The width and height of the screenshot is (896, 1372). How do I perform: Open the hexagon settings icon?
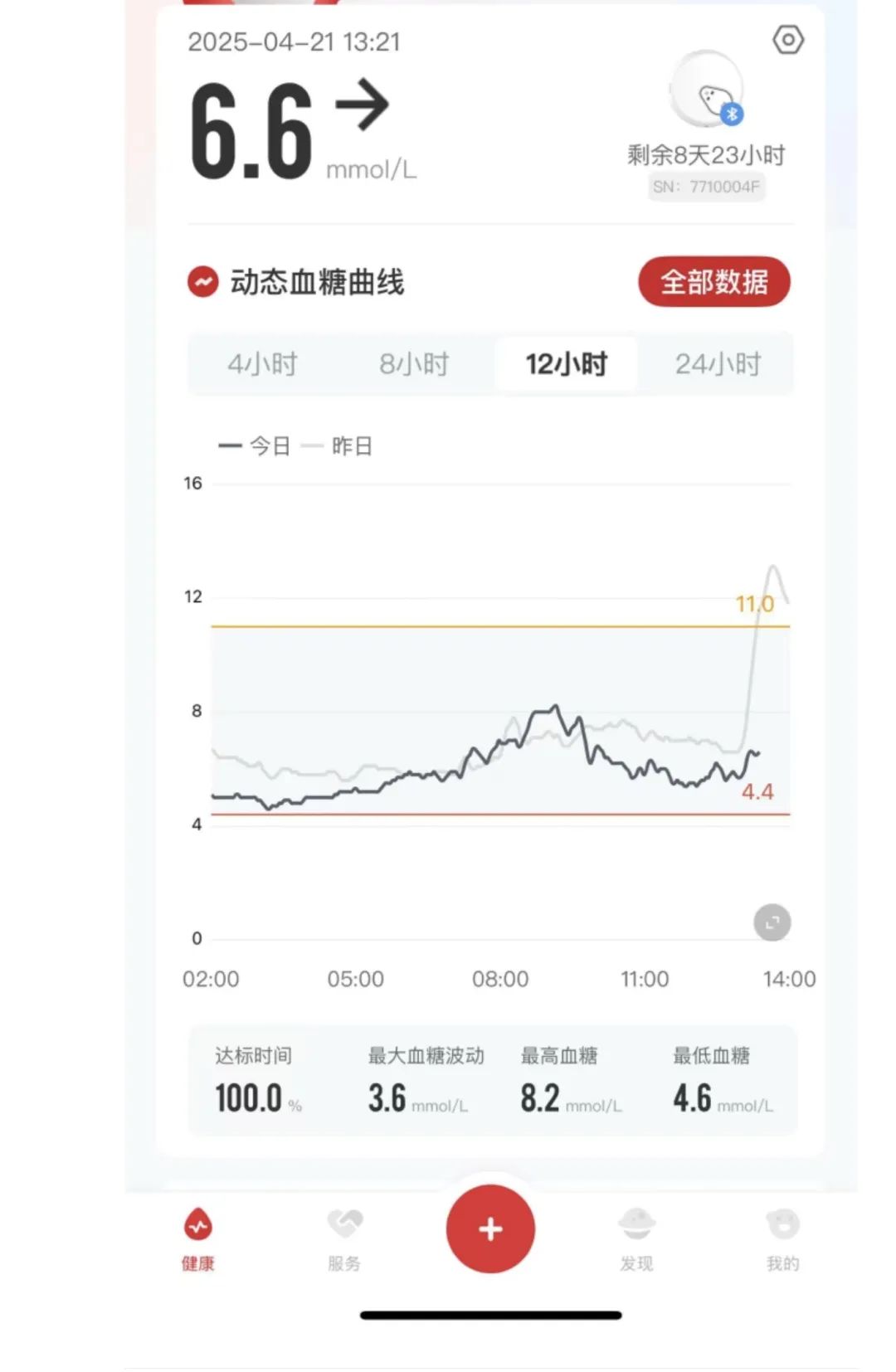coord(787,40)
